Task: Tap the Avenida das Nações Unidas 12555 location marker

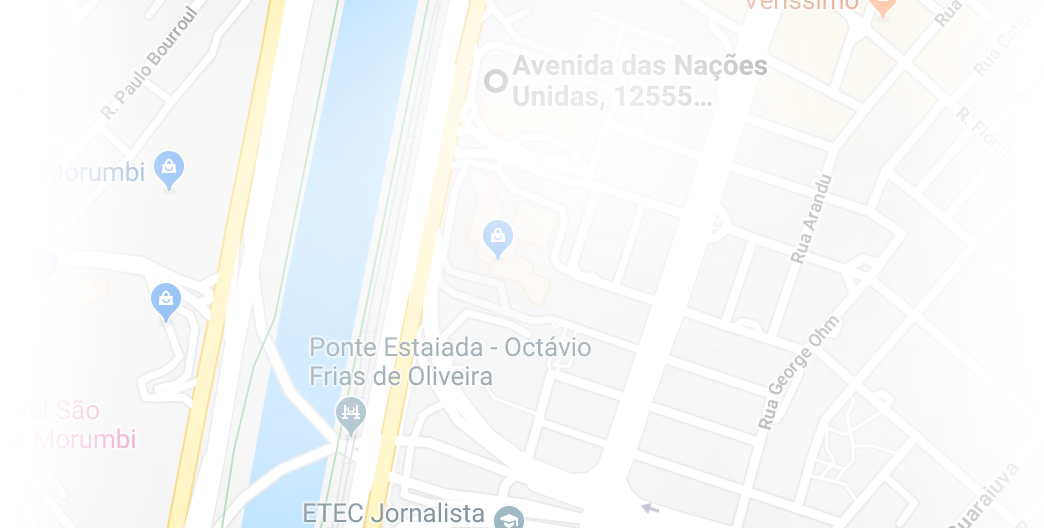Action: tap(496, 81)
